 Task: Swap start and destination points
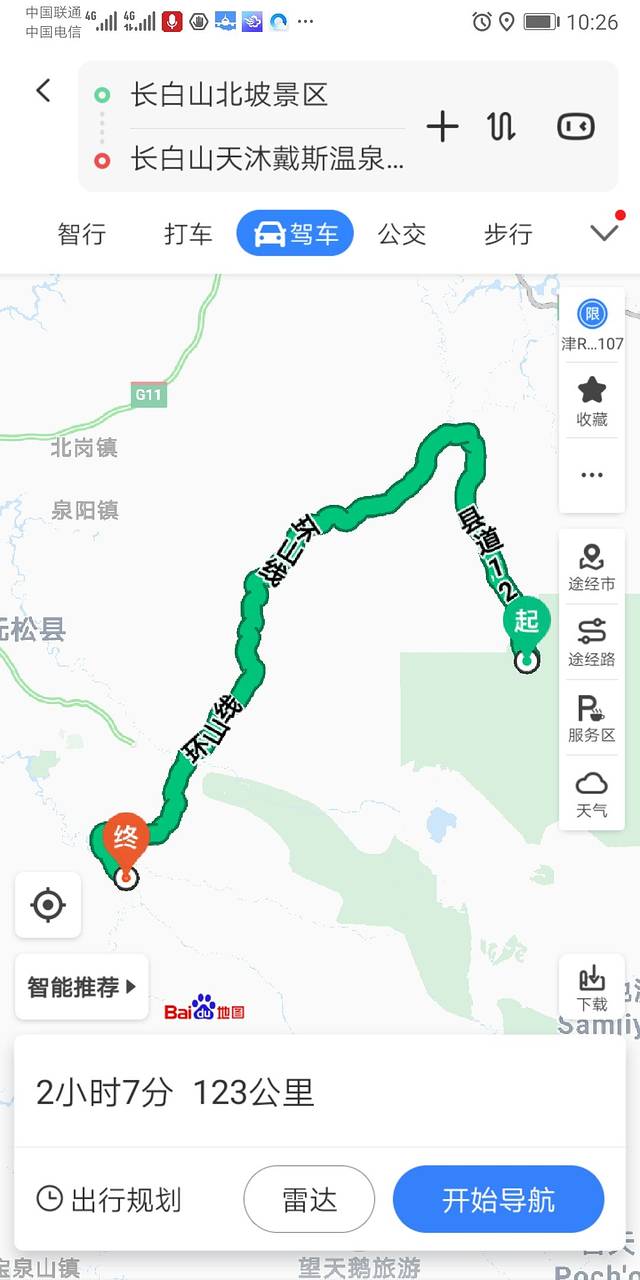[501, 126]
